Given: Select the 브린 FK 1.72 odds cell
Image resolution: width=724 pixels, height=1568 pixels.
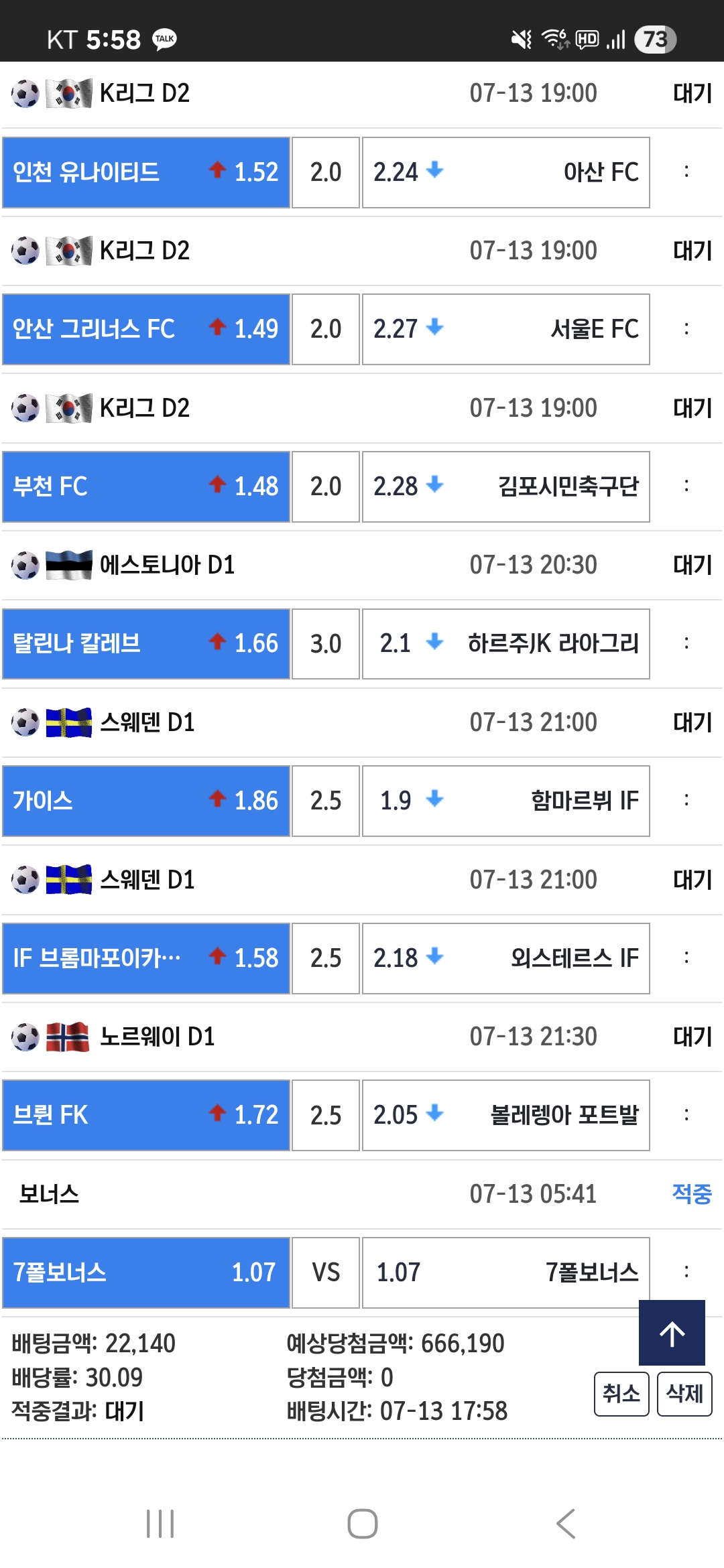Looking at the screenshot, I should point(146,1115).
